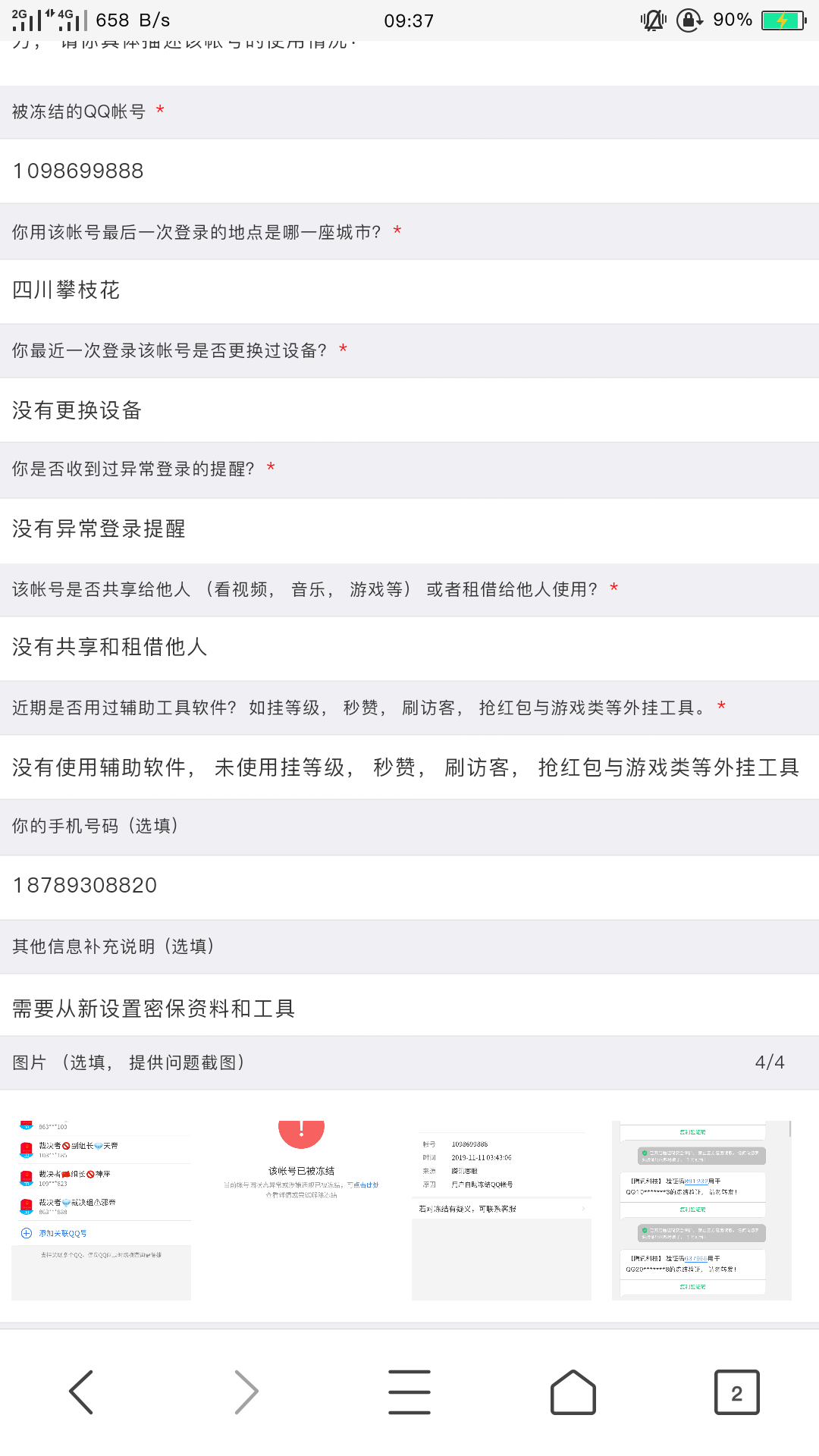819x1456 pixels.
Task: Edit the abnormal login reminder answer field
Action: (x=409, y=529)
